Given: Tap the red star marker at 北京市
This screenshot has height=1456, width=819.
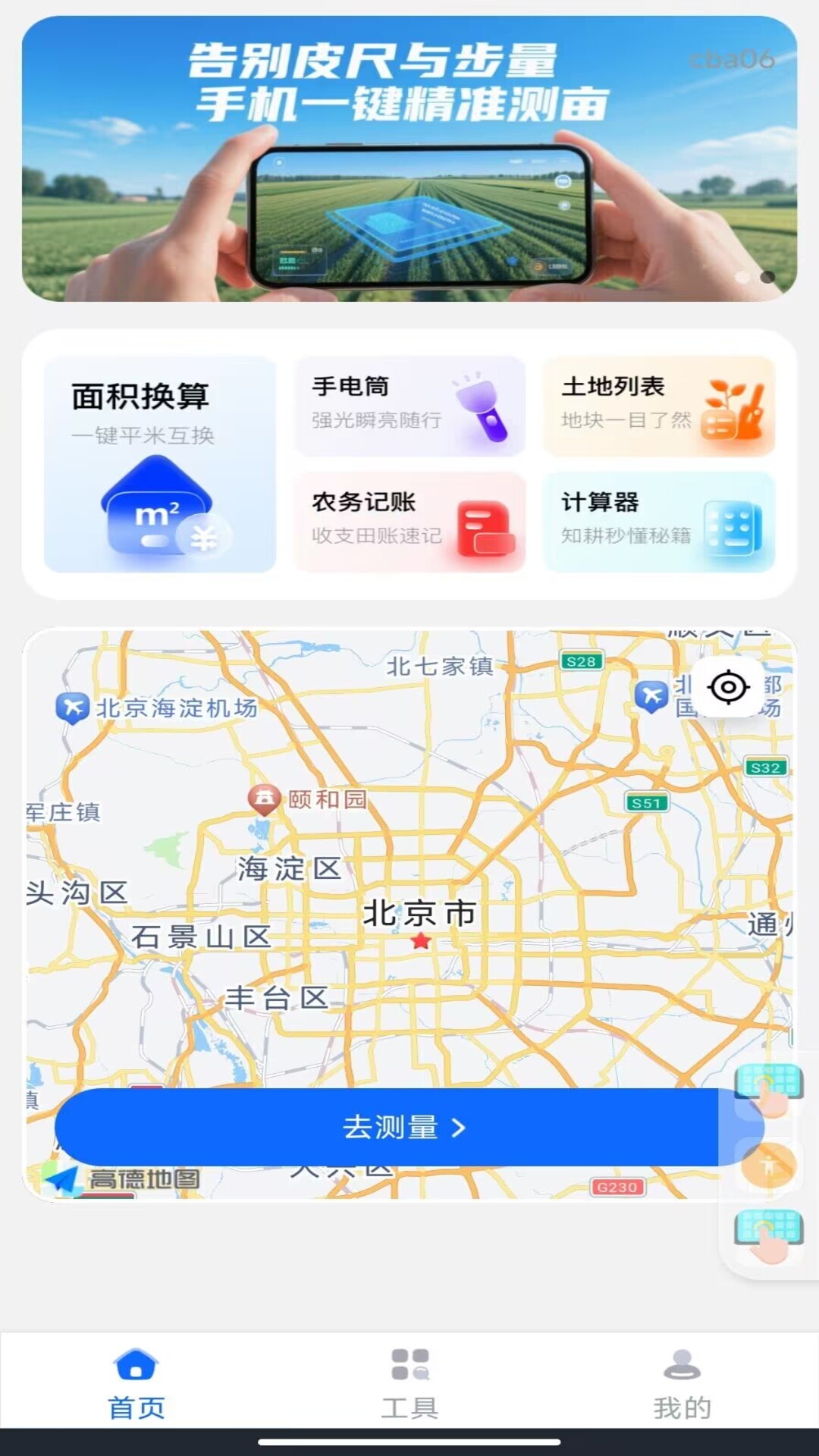Looking at the screenshot, I should [x=420, y=940].
